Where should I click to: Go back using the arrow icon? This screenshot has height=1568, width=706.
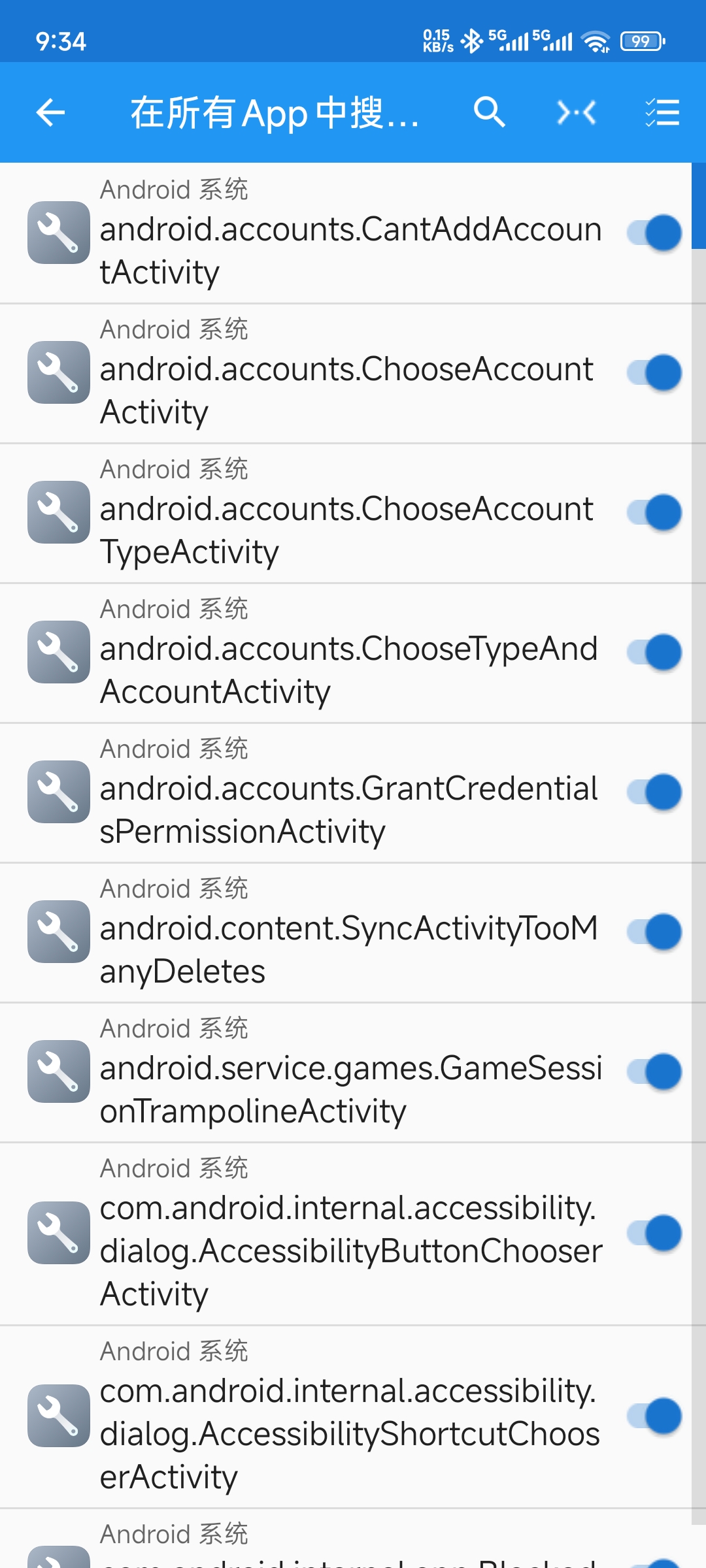tap(50, 112)
